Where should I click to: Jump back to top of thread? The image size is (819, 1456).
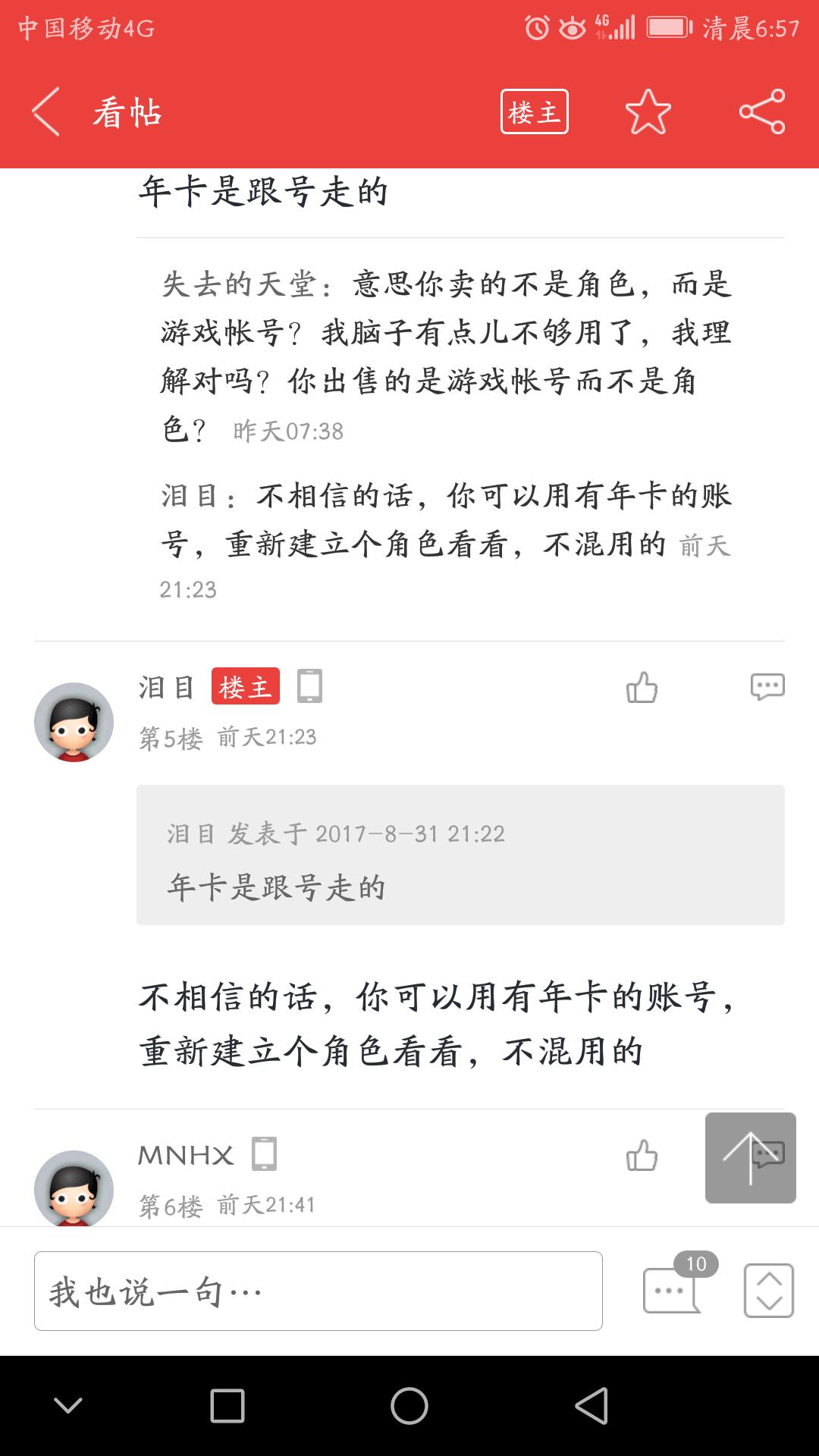click(750, 1157)
